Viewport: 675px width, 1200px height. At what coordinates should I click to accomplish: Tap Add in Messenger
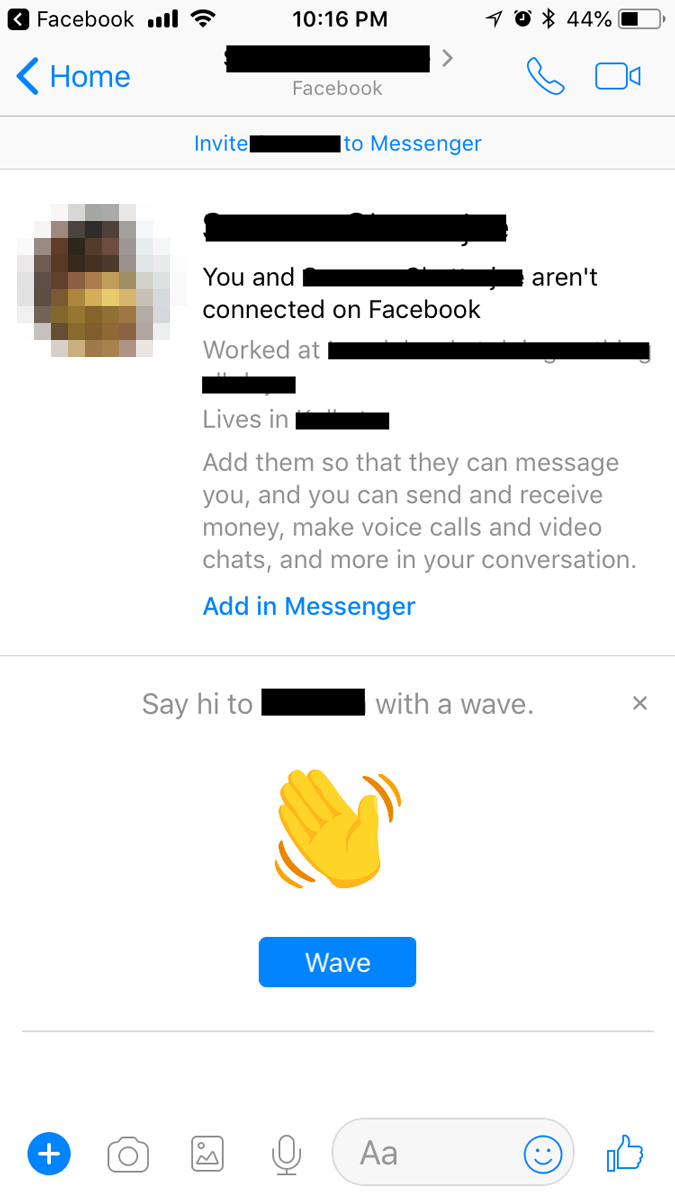[308, 606]
